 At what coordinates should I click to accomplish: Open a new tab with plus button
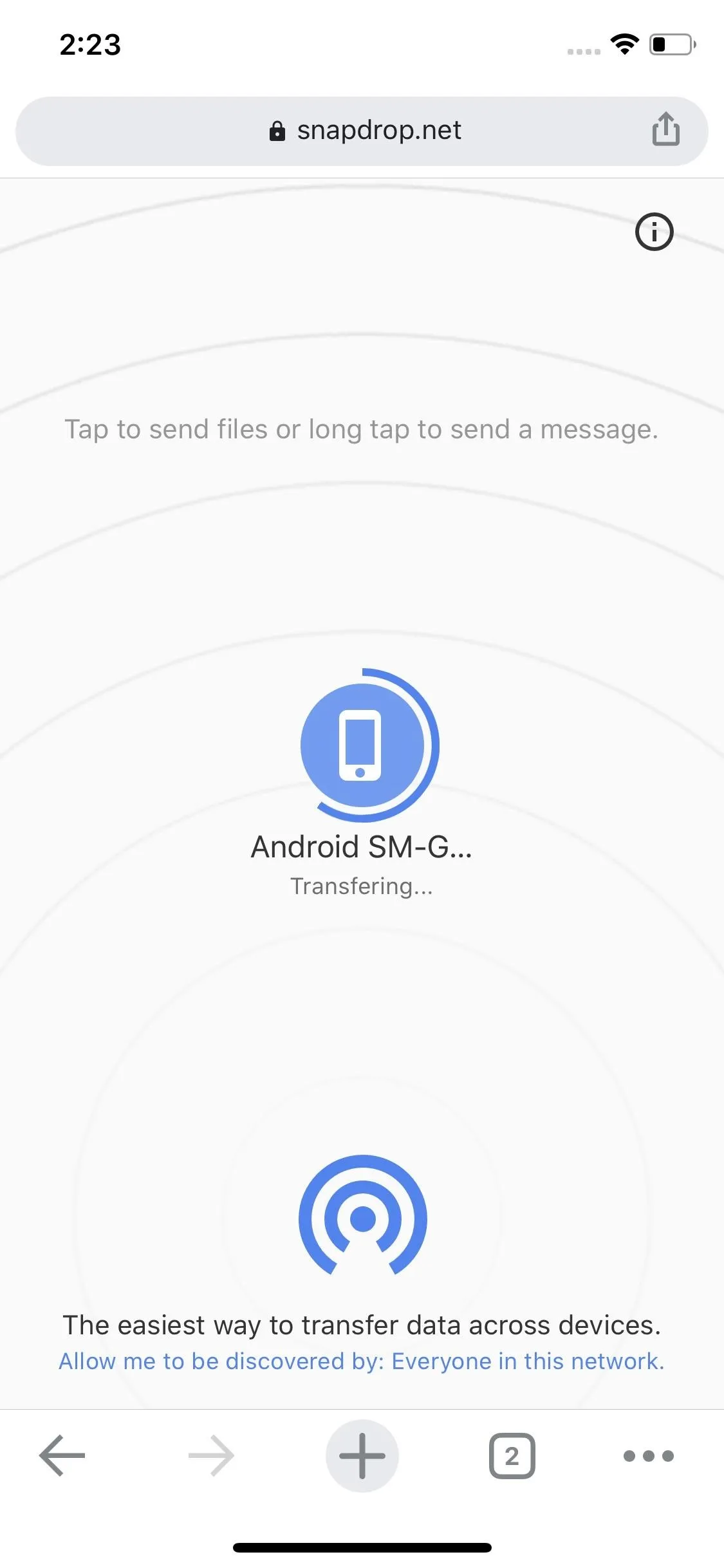tap(362, 1455)
